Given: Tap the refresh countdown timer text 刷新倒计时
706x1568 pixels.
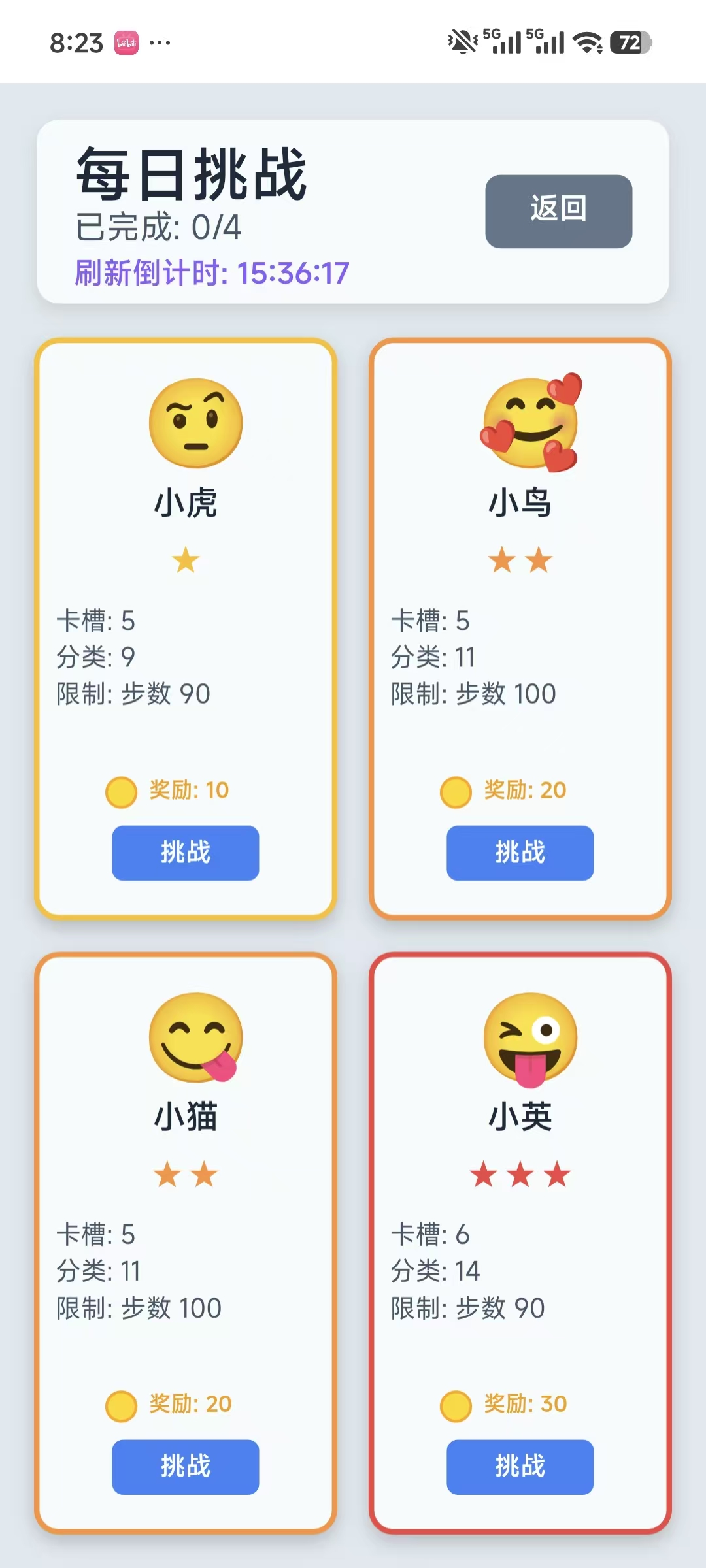Looking at the screenshot, I should (209, 272).
